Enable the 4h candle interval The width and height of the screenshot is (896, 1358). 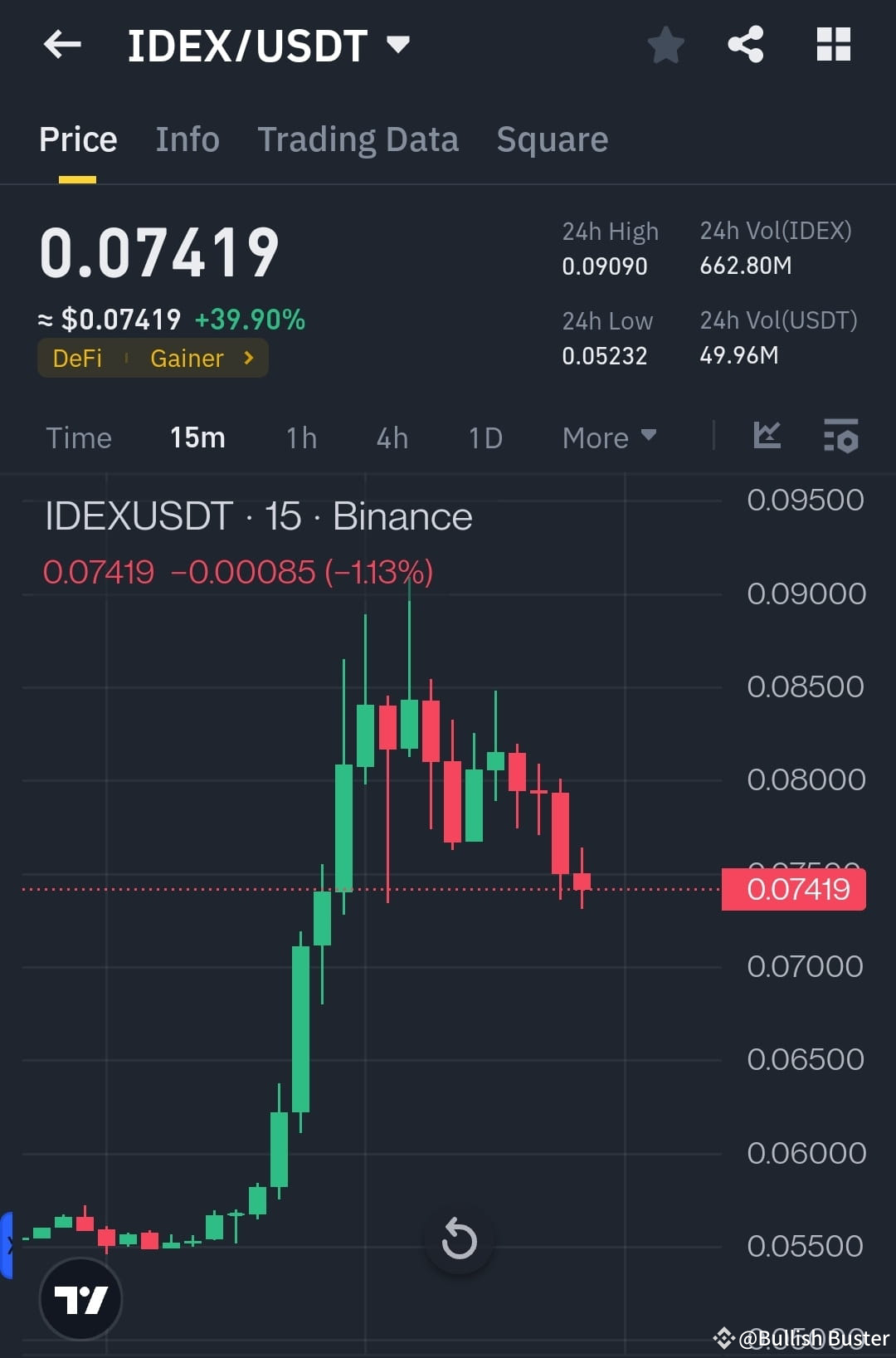pos(392,437)
